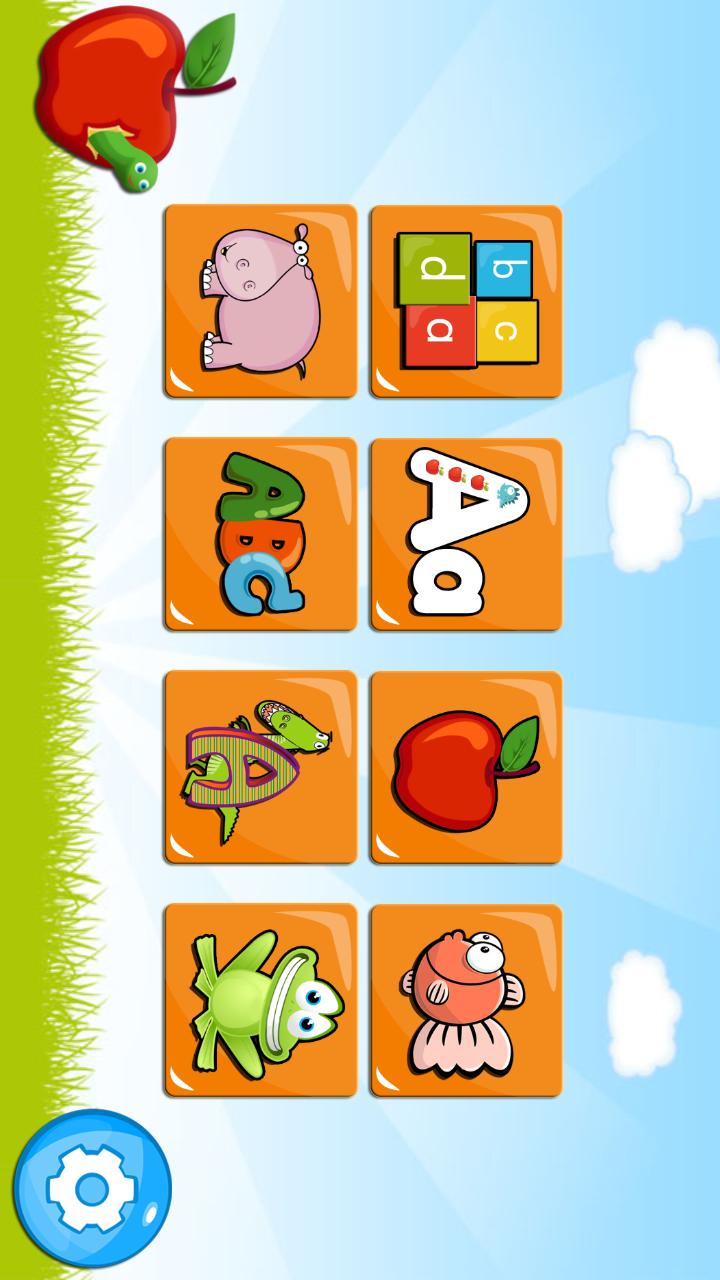Start the Aa letter tracing tile
720x1280 pixels.
[x=466, y=534]
